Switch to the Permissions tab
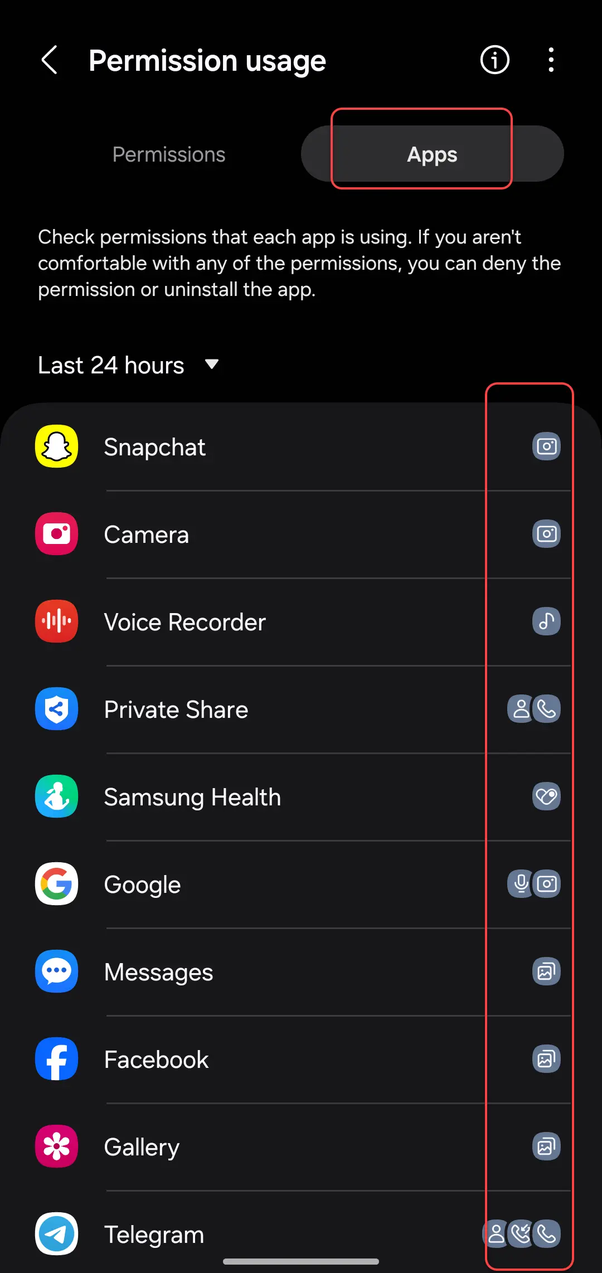The image size is (602, 1273). click(x=169, y=155)
